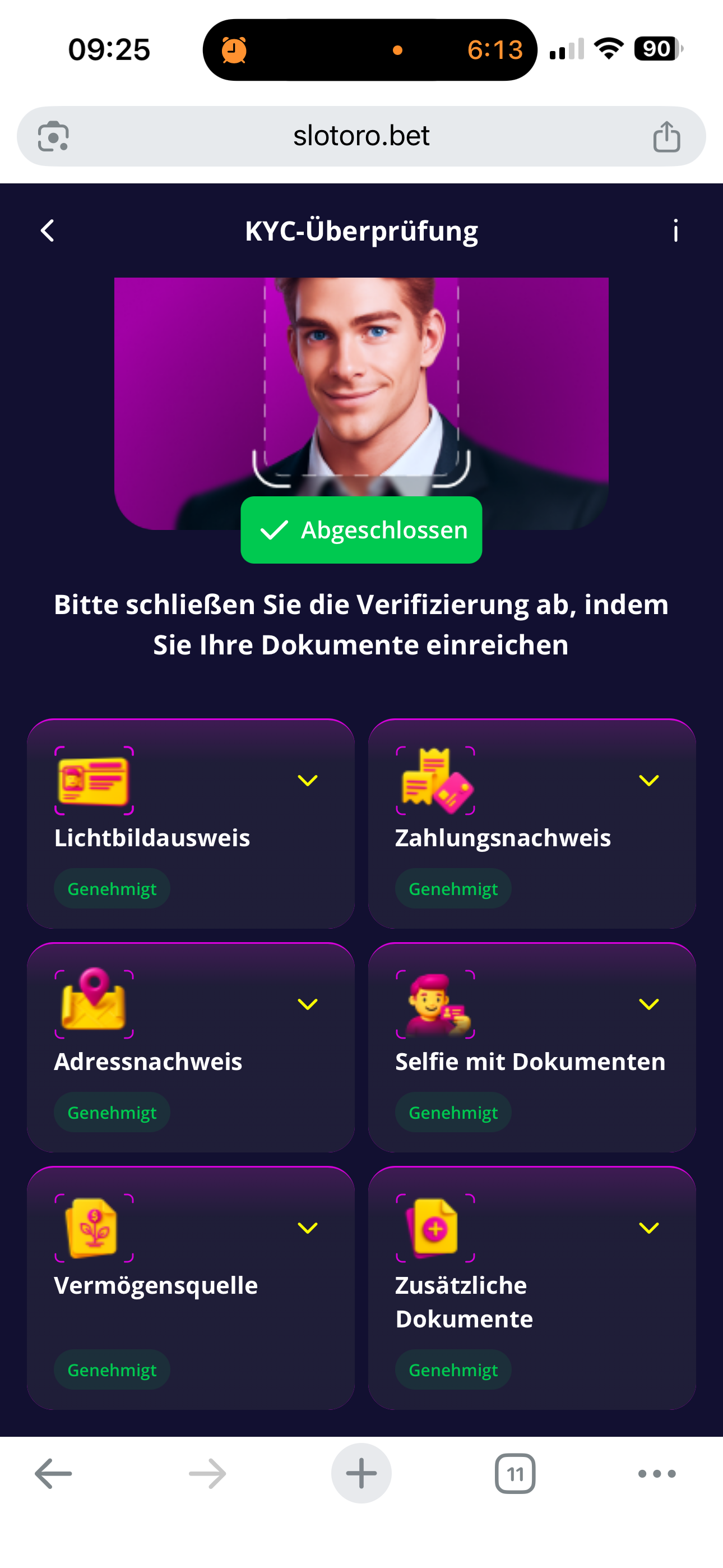Expand the Adressnachweis card
The width and height of the screenshot is (723, 1568).
(x=307, y=1004)
